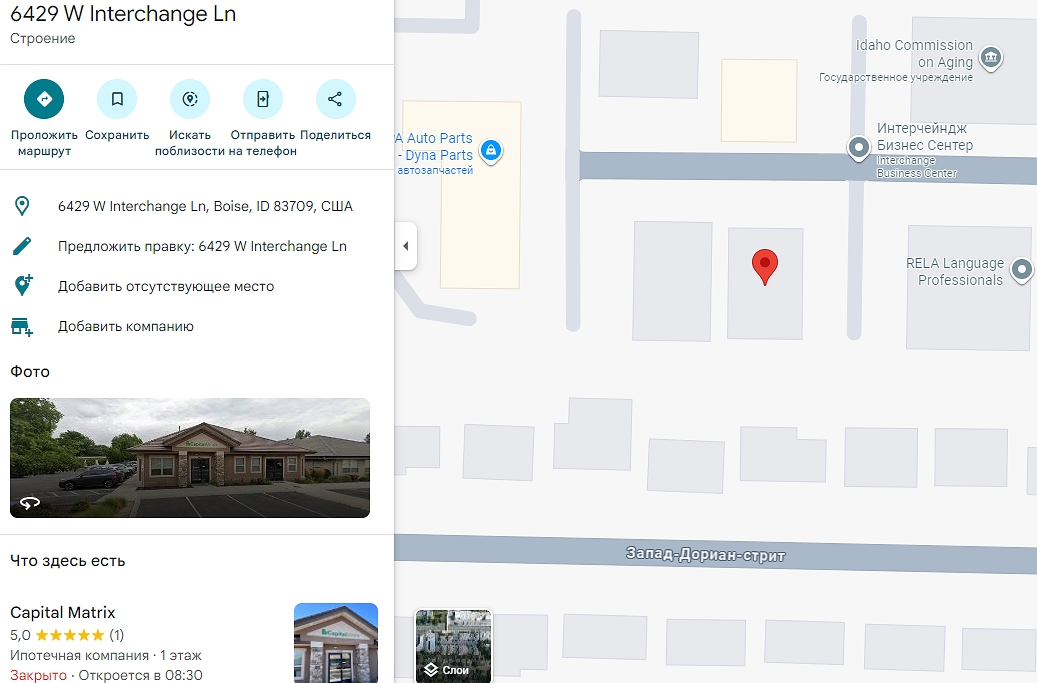Open Предложить правку for this address
The height and width of the screenshot is (683, 1037).
(x=202, y=246)
